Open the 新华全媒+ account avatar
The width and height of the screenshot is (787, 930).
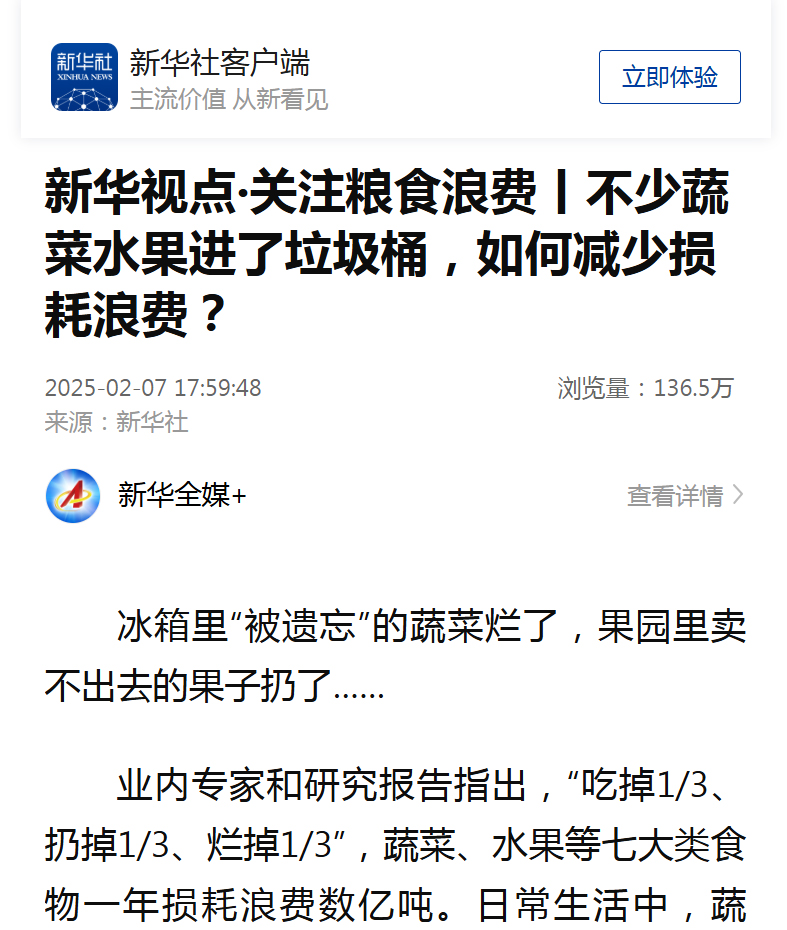pos(73,495)
